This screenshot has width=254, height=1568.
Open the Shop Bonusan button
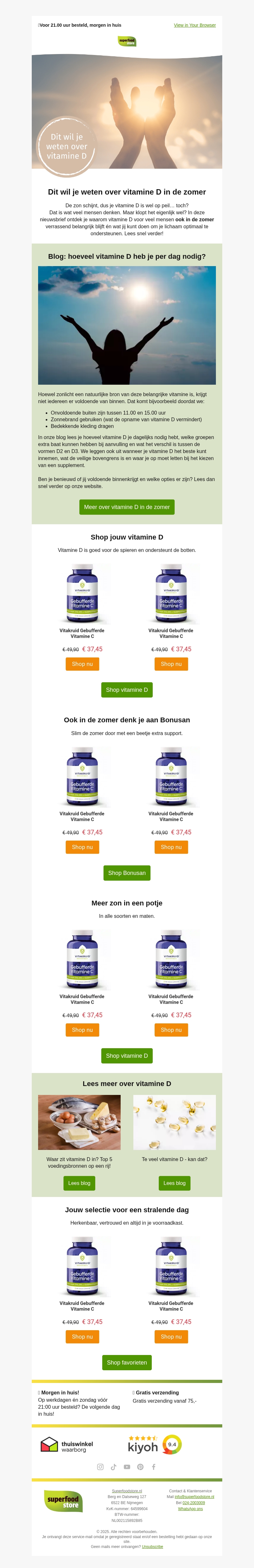click(x=127, y=873)
